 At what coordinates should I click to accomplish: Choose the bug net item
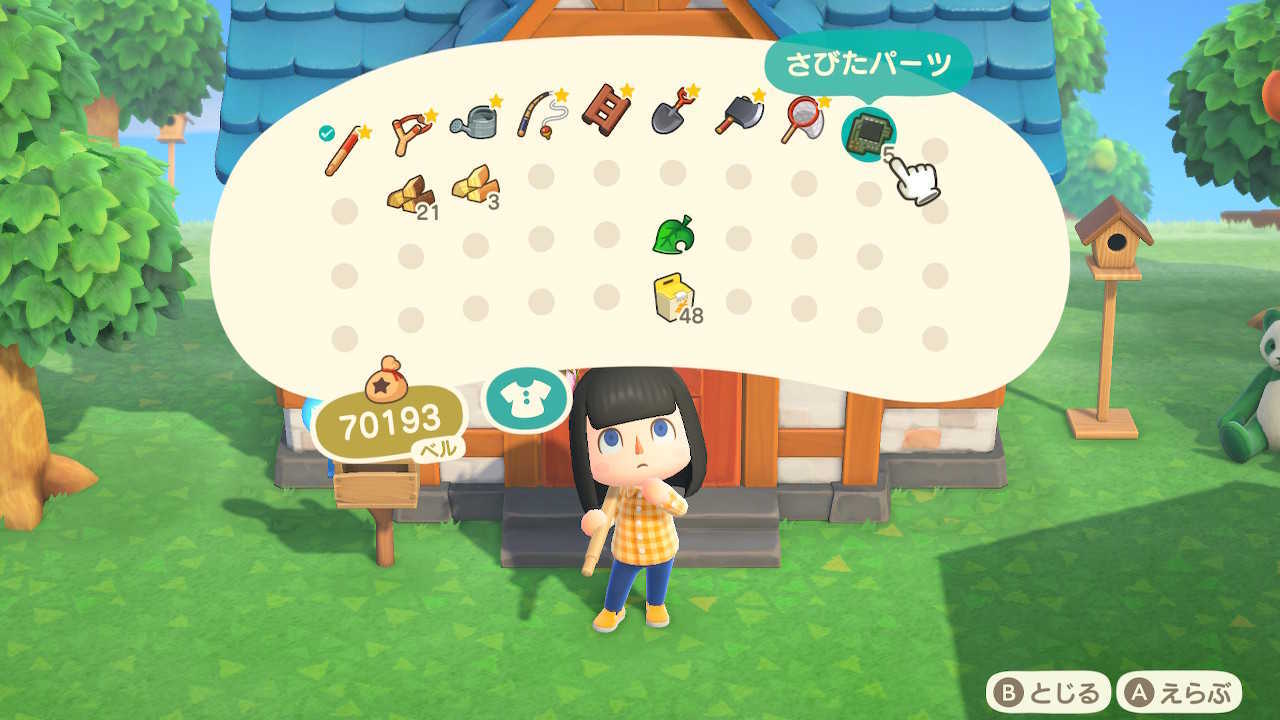click(x=803, y=120)
